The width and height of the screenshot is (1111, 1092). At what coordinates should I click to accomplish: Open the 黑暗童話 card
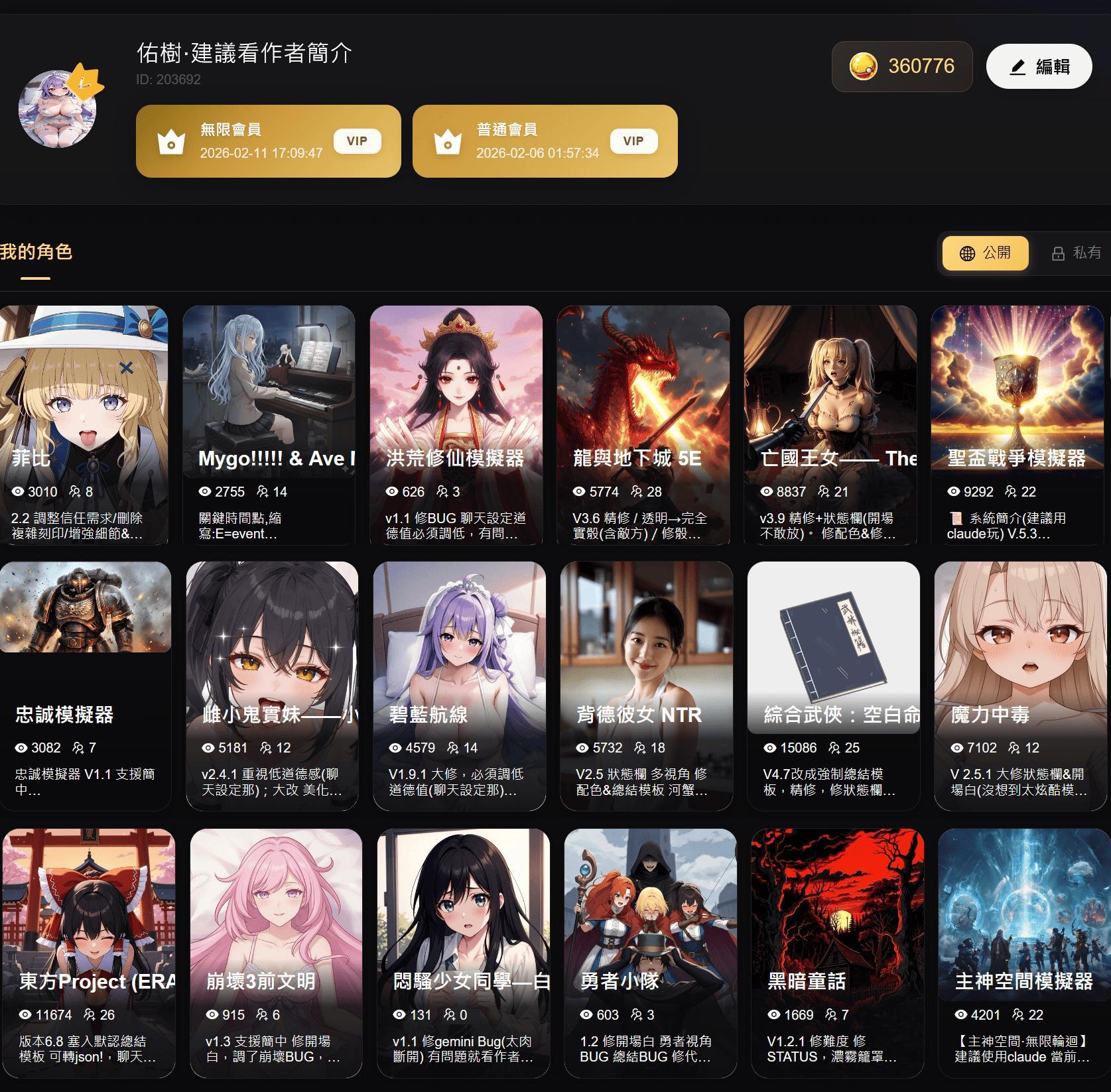(837, 951)
